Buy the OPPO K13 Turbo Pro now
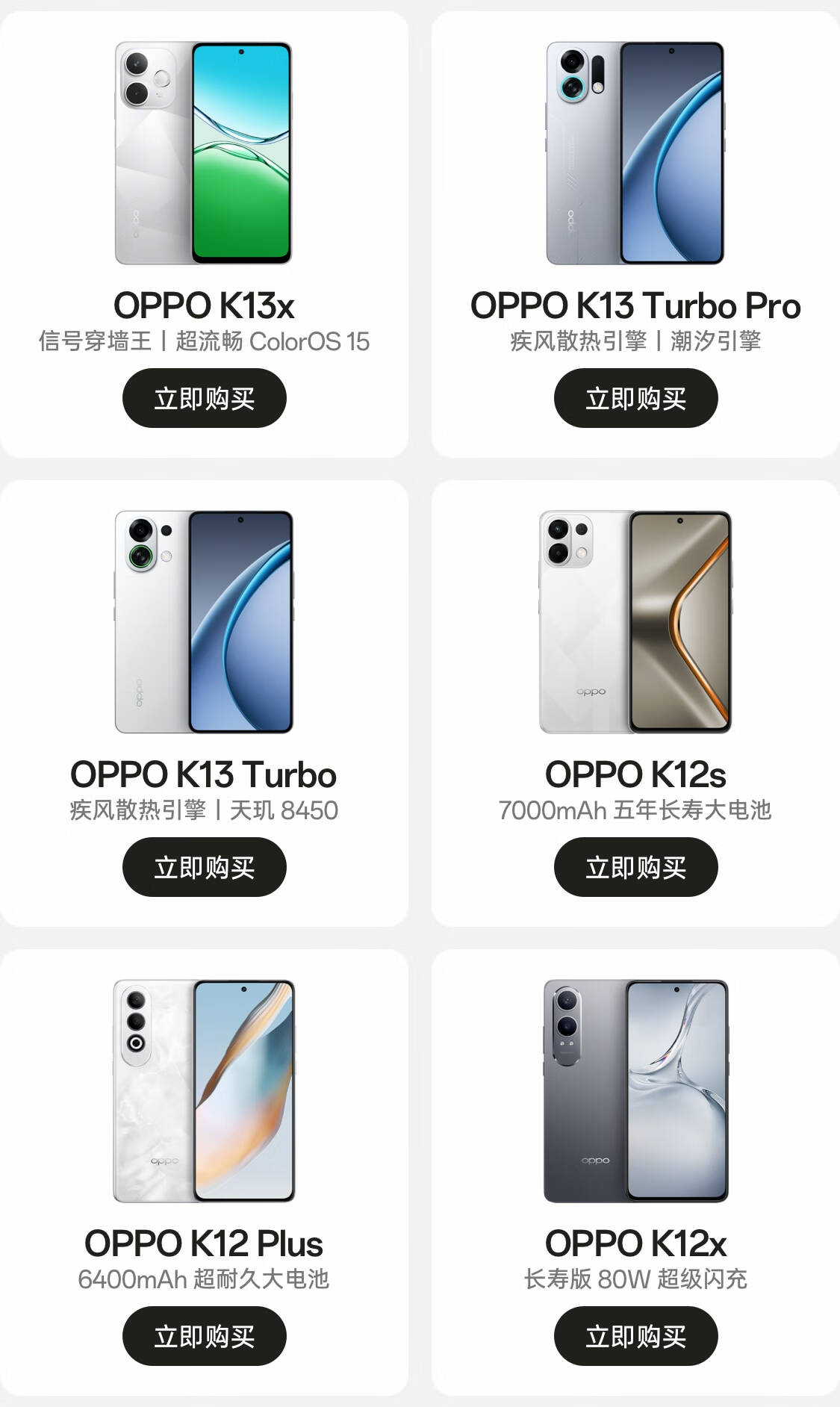The height and width of the screenshot is (1407, 840). [635, 398]
